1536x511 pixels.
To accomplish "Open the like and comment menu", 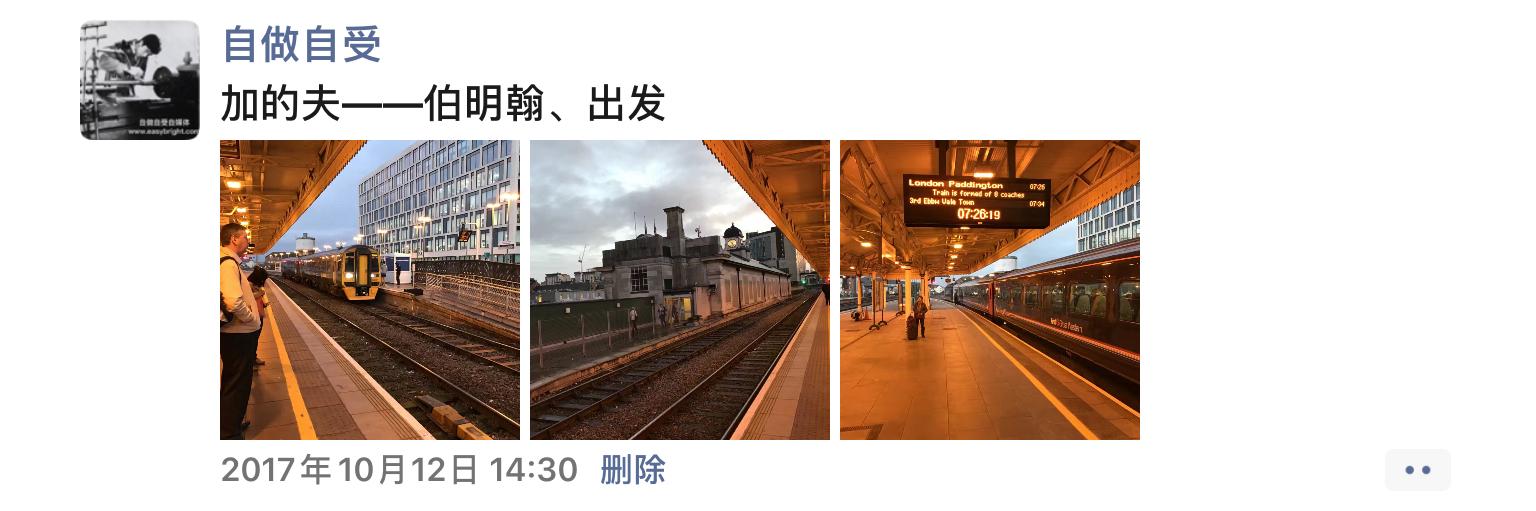I will (1417, 470).
